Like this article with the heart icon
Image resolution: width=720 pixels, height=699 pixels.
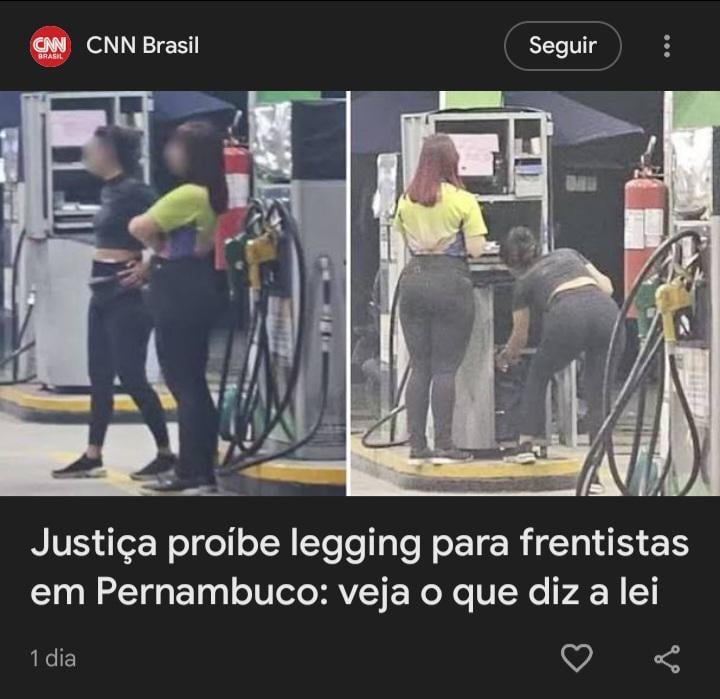(x=576, y=657)
